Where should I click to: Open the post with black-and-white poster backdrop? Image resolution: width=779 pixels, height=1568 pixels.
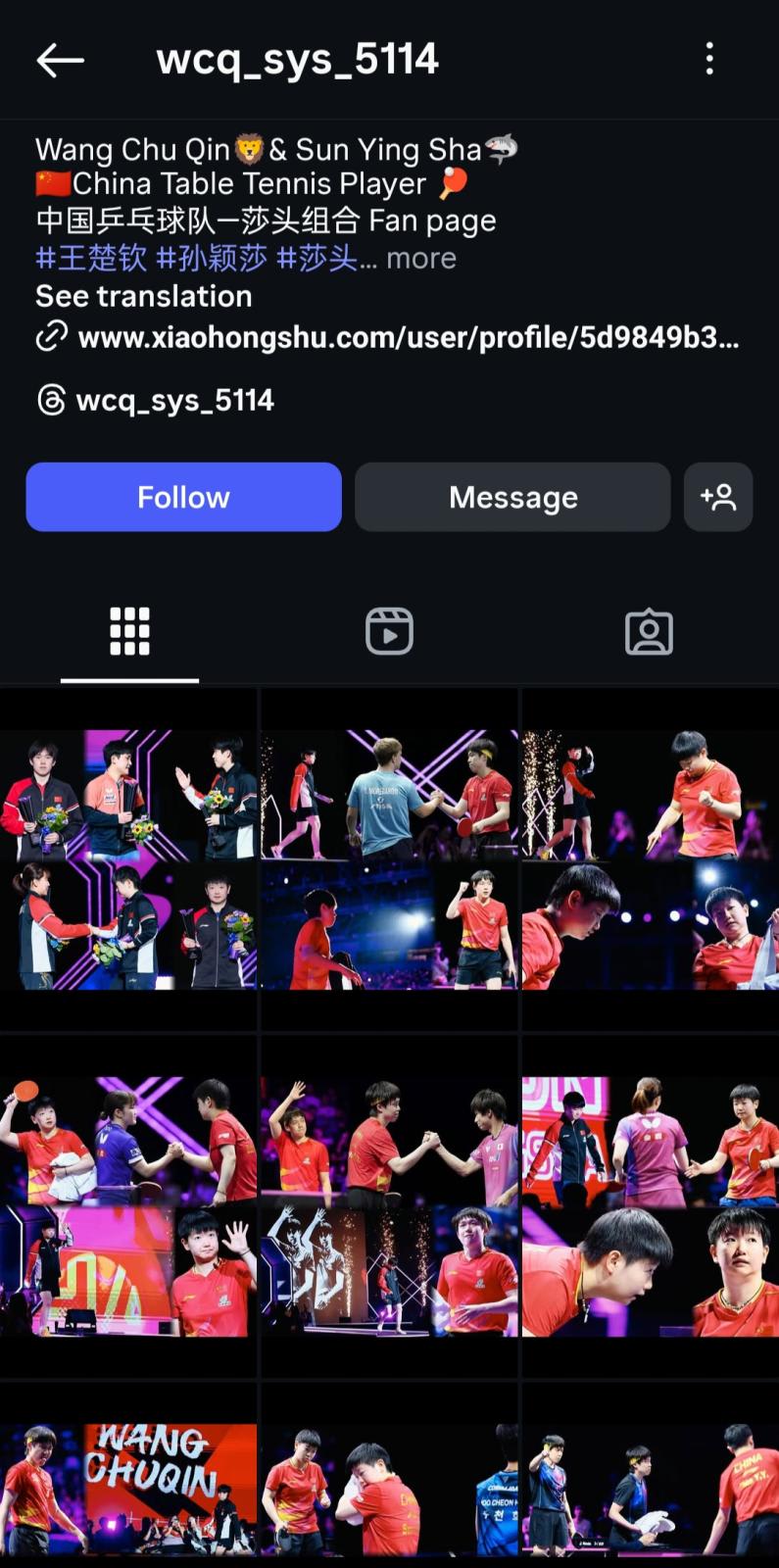coord(389,1206)
